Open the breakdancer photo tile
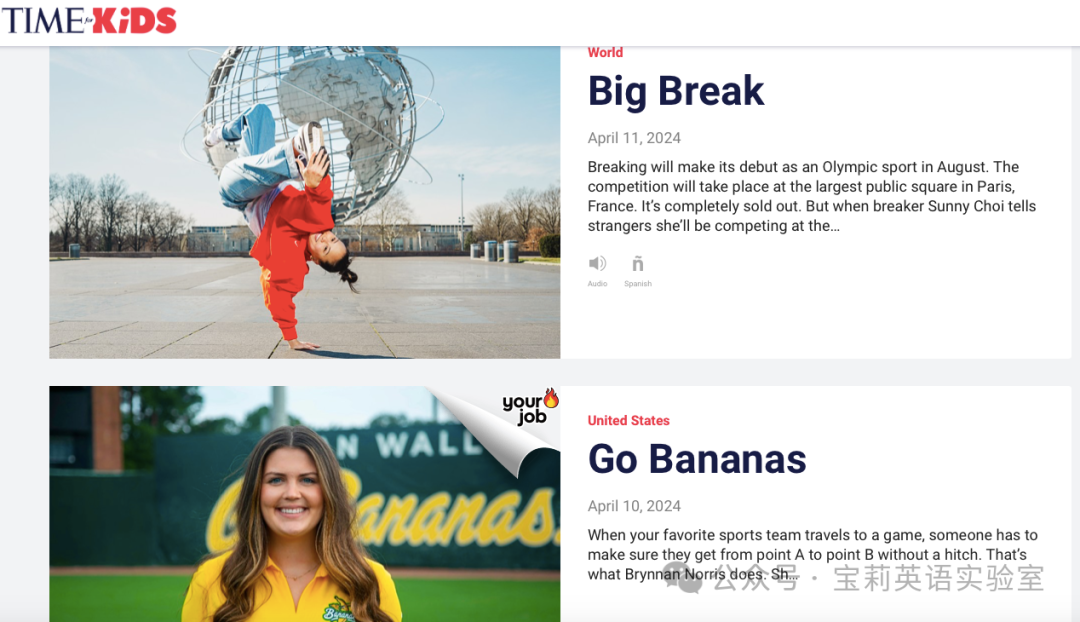Screen dimensions: 1080x622 click(x=304, y=200)
